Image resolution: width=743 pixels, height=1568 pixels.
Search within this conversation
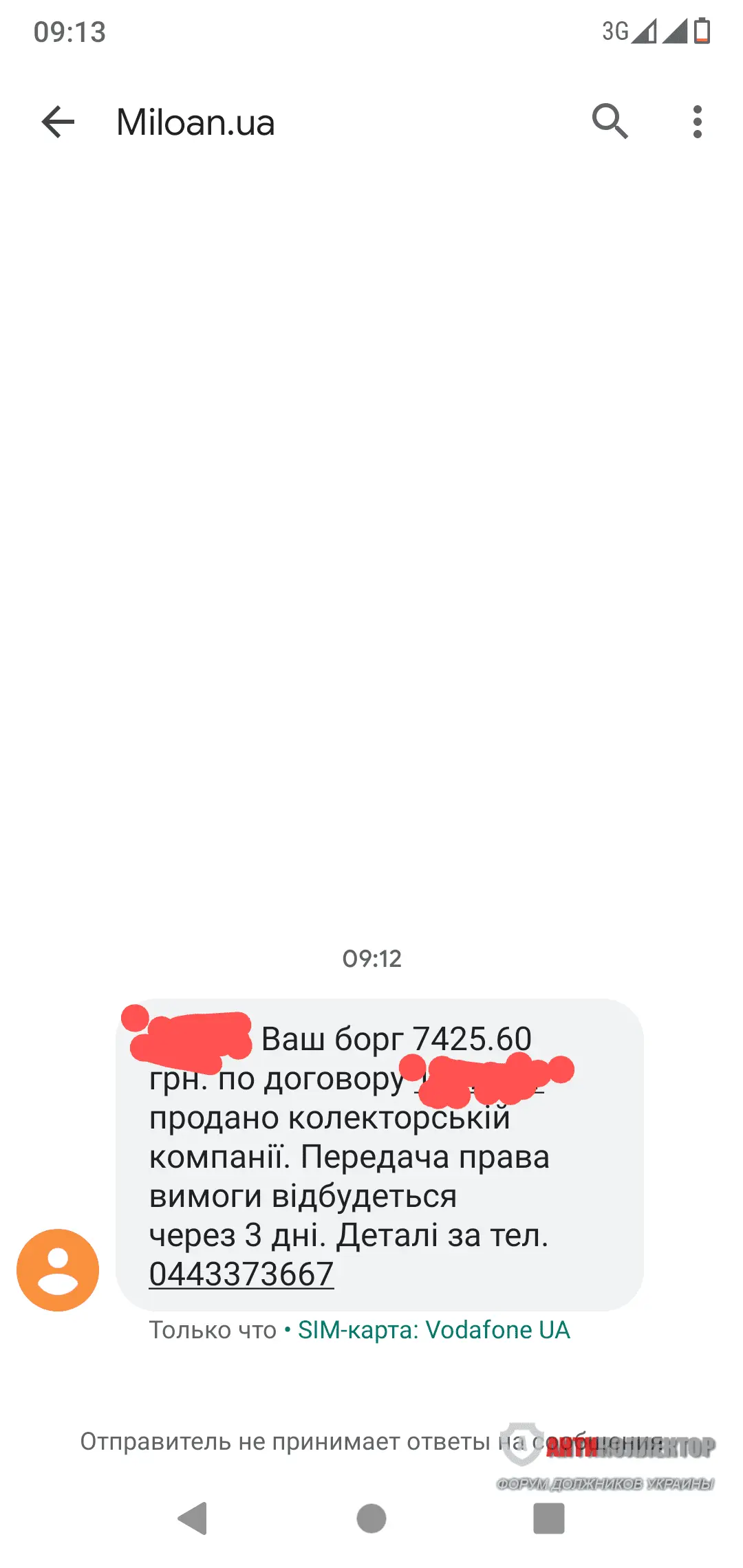click(610, 122)
